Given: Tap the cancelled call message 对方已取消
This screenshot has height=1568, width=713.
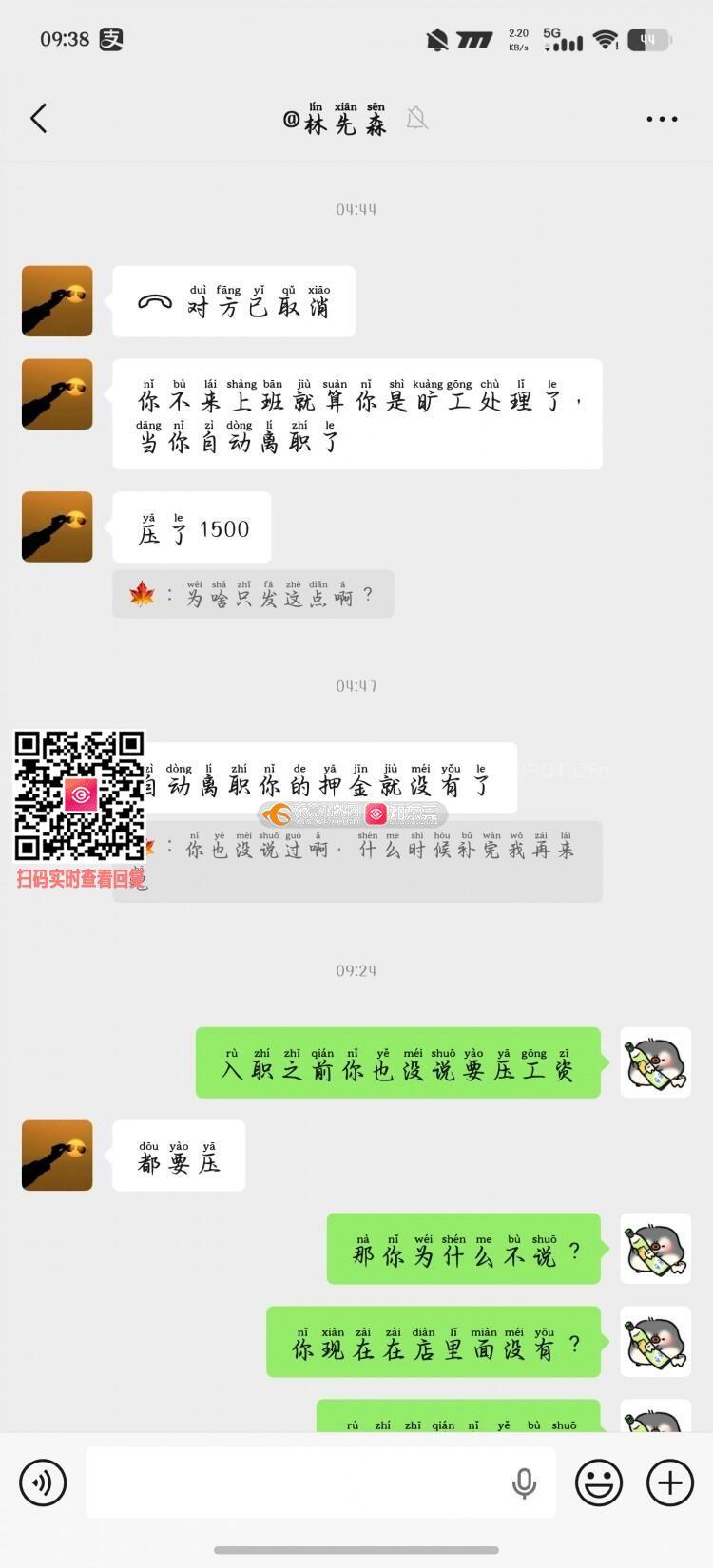Looking at the screenshot, I should click(x=234, y=302).
